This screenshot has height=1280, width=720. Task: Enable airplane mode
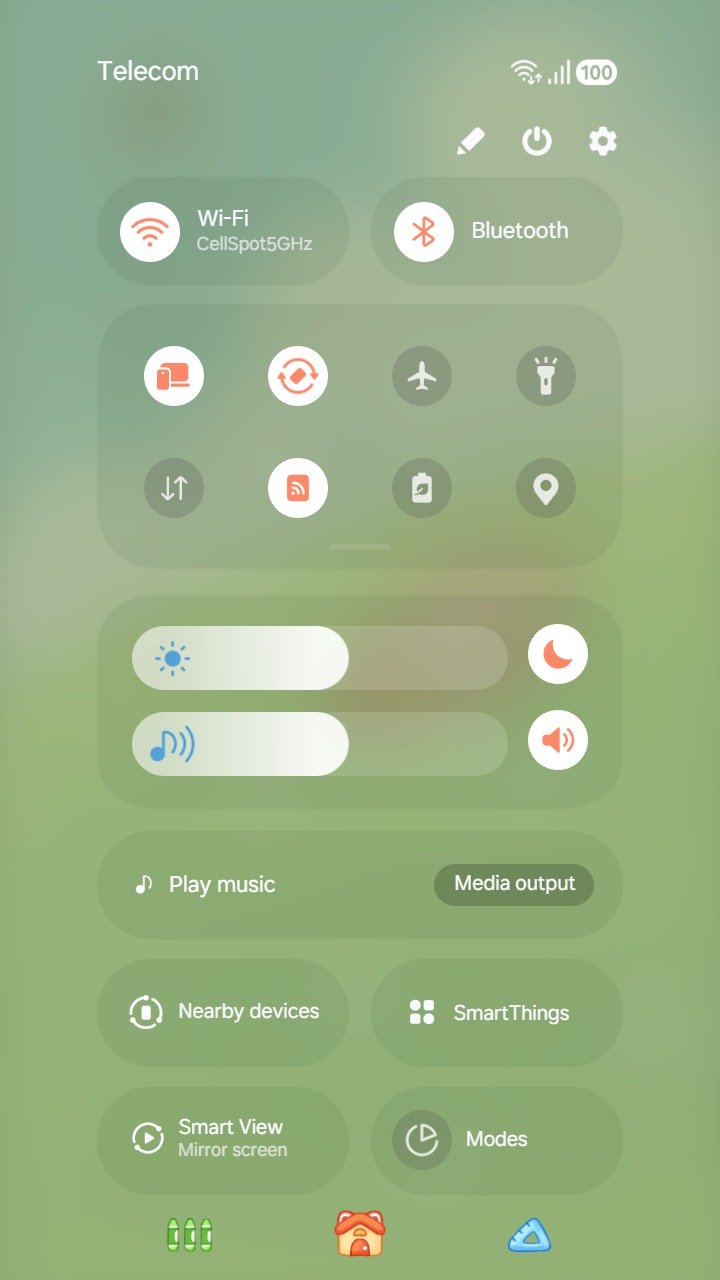(422, 377)
